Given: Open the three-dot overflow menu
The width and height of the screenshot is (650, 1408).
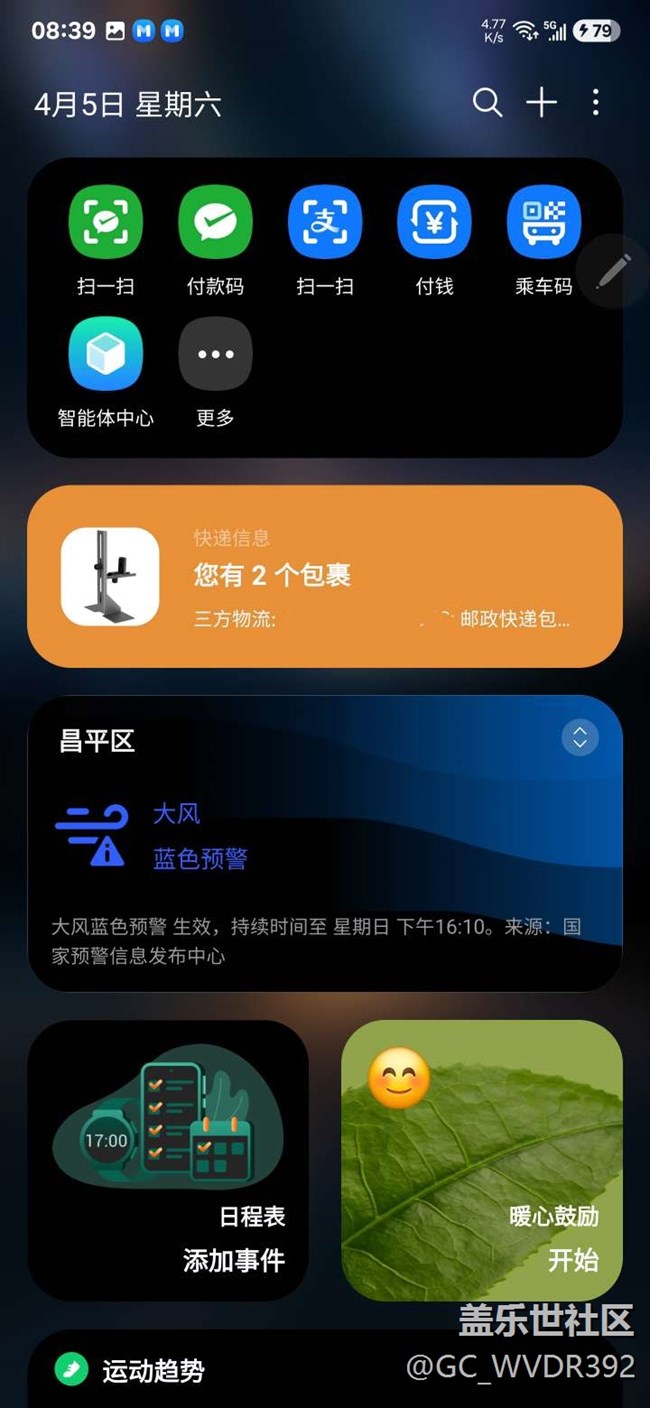Looking at the screenshot, I should tap(596, 103).
